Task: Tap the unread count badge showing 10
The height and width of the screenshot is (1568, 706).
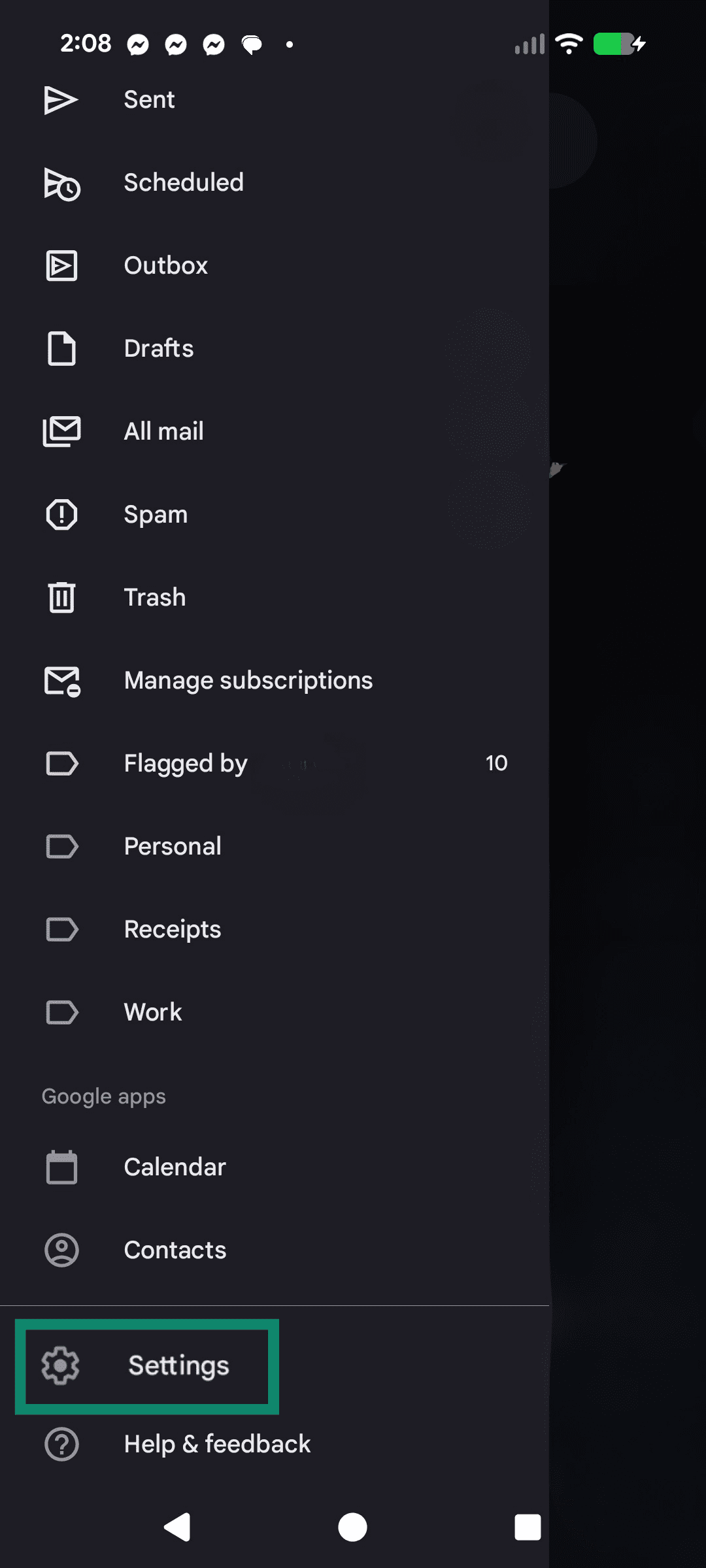Action: [x=496, y=763]
